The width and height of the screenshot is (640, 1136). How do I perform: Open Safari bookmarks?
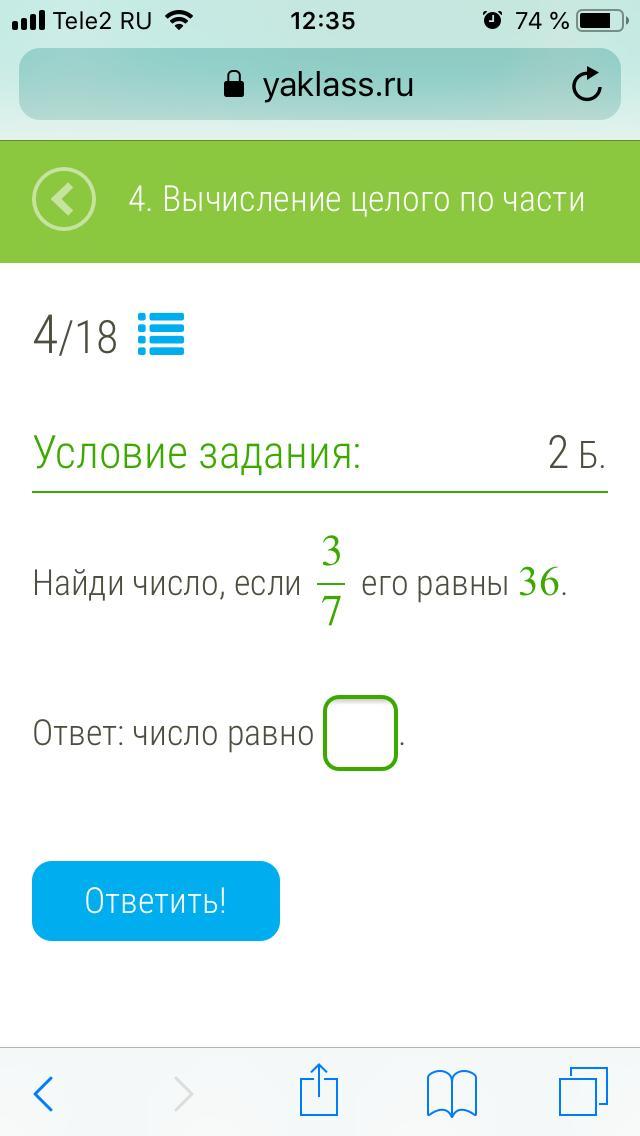point(452,1093)
